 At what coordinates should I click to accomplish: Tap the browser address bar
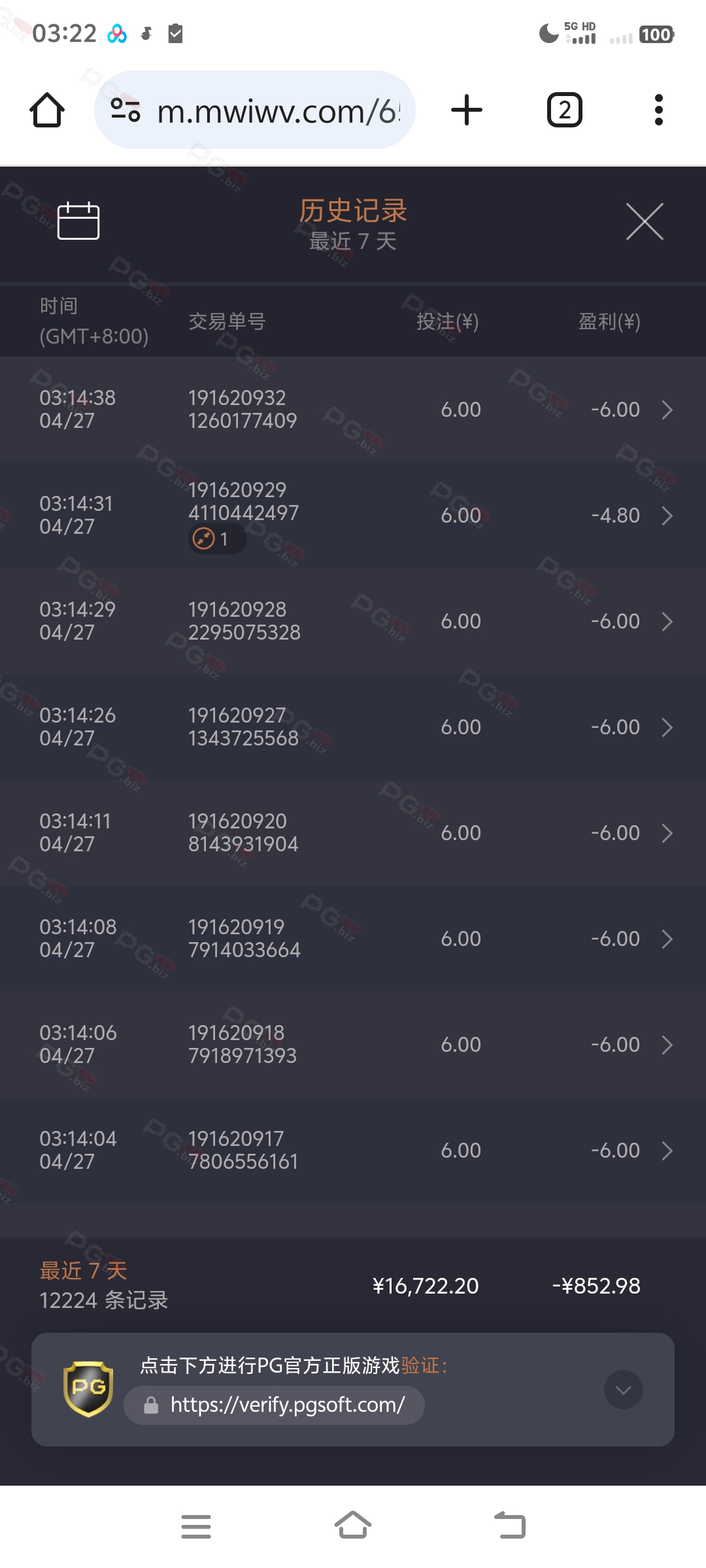pyautogui.click(x=255, y=110)
